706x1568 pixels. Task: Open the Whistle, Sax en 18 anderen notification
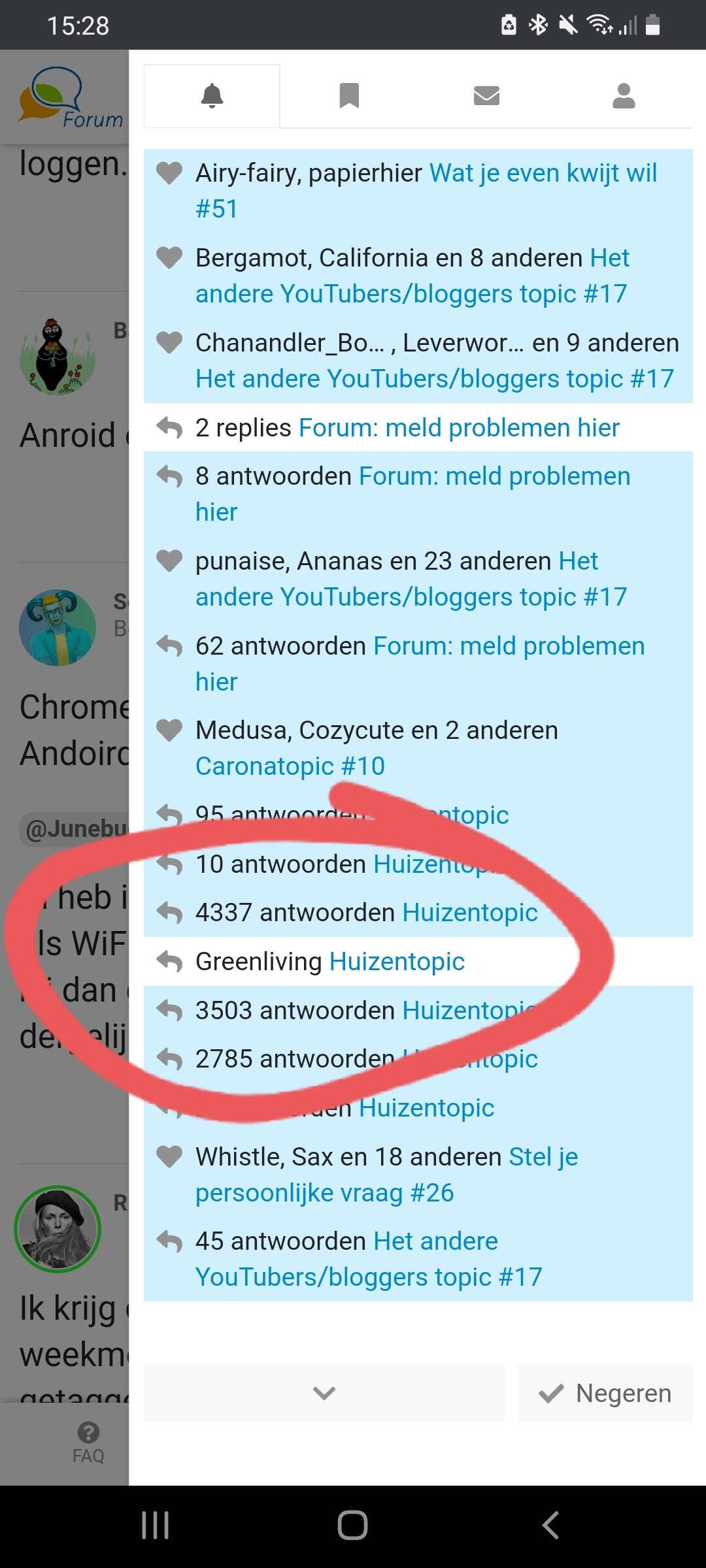(x=418, y=1175)
